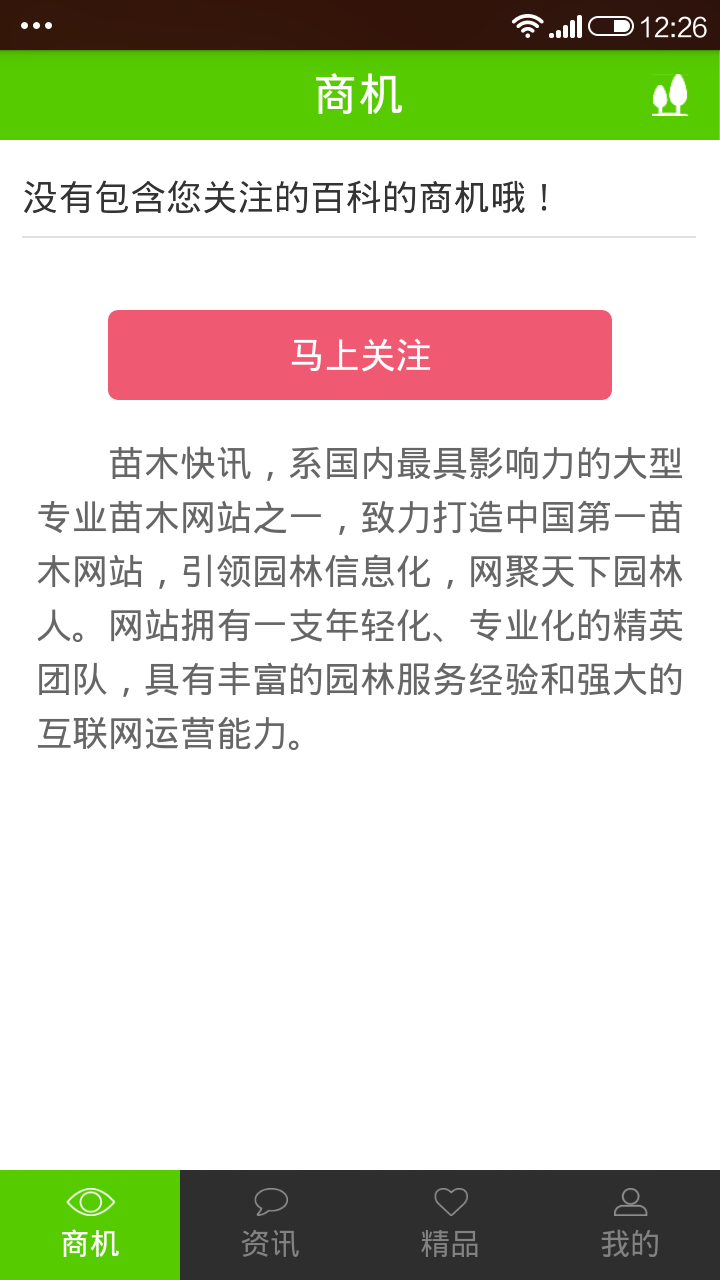Screen dimensions: 720x1280
Task: Tap the tree icon in the top-right corner
Action: coord(669,96)
